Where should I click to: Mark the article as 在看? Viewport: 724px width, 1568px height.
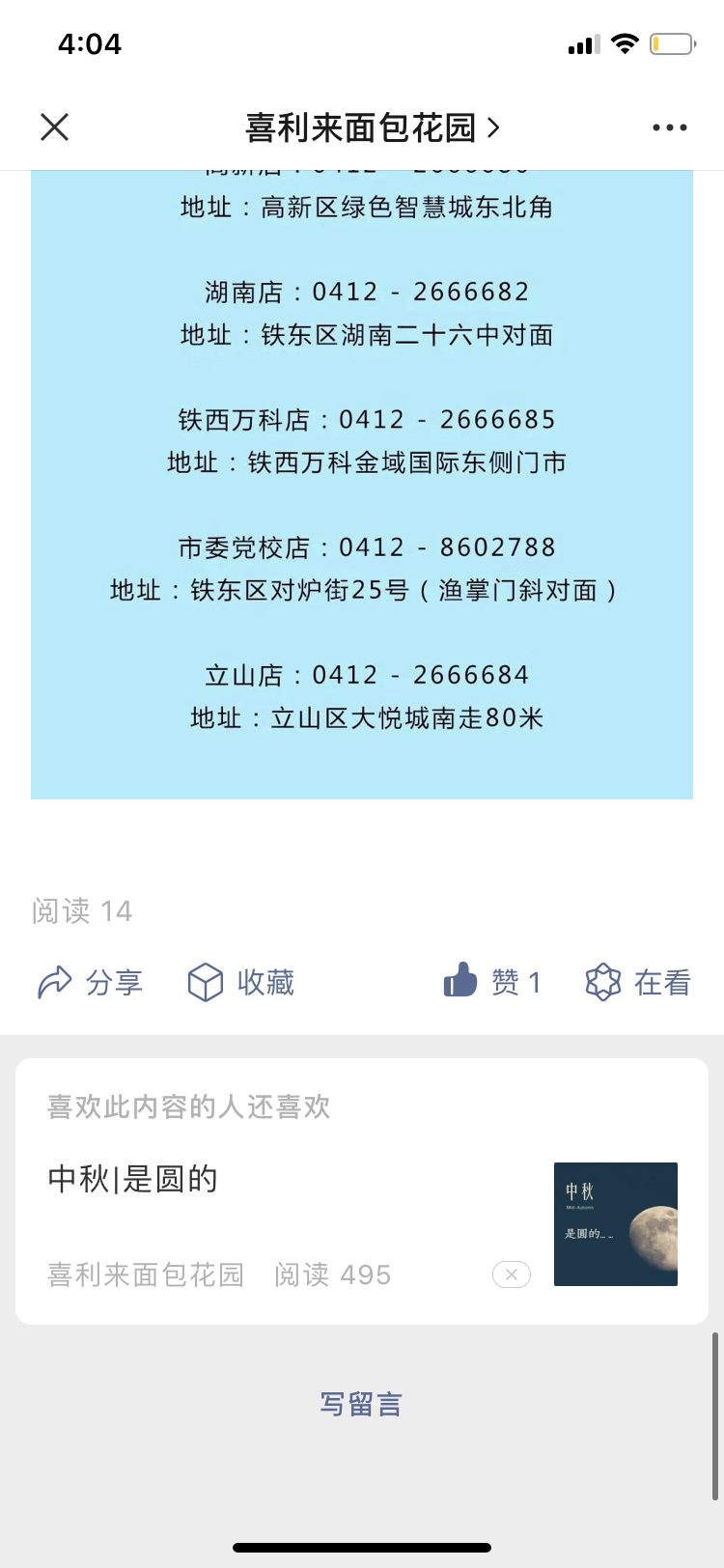[x=638, y=983]
